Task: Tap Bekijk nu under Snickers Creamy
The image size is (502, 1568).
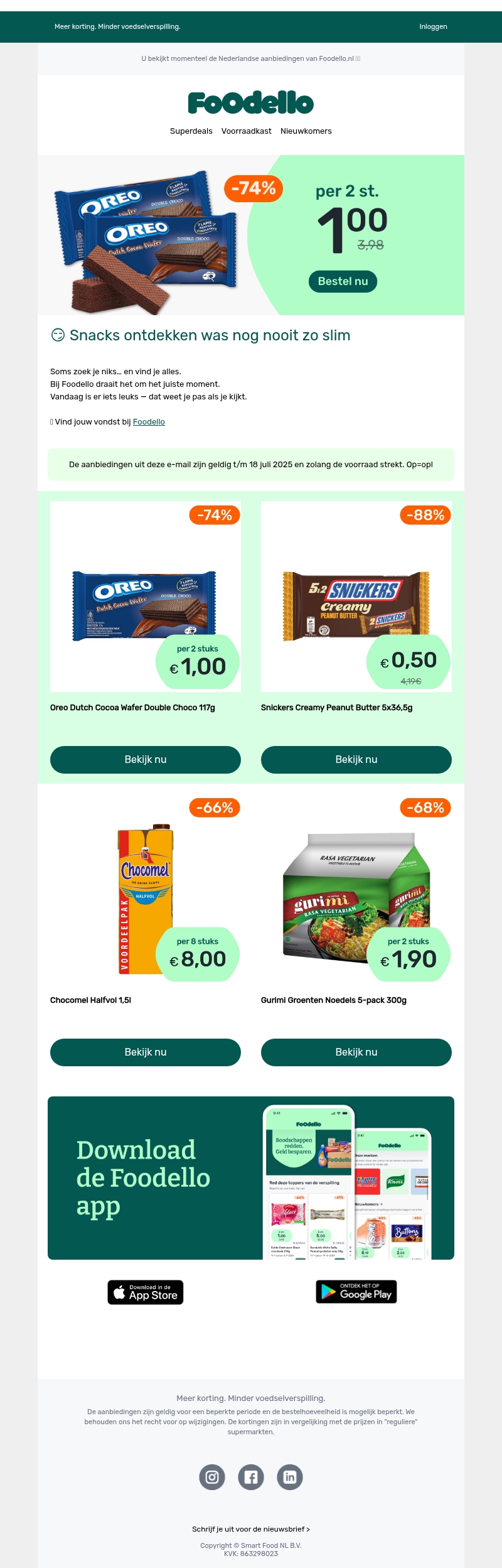Action: [x=356, y=760]
